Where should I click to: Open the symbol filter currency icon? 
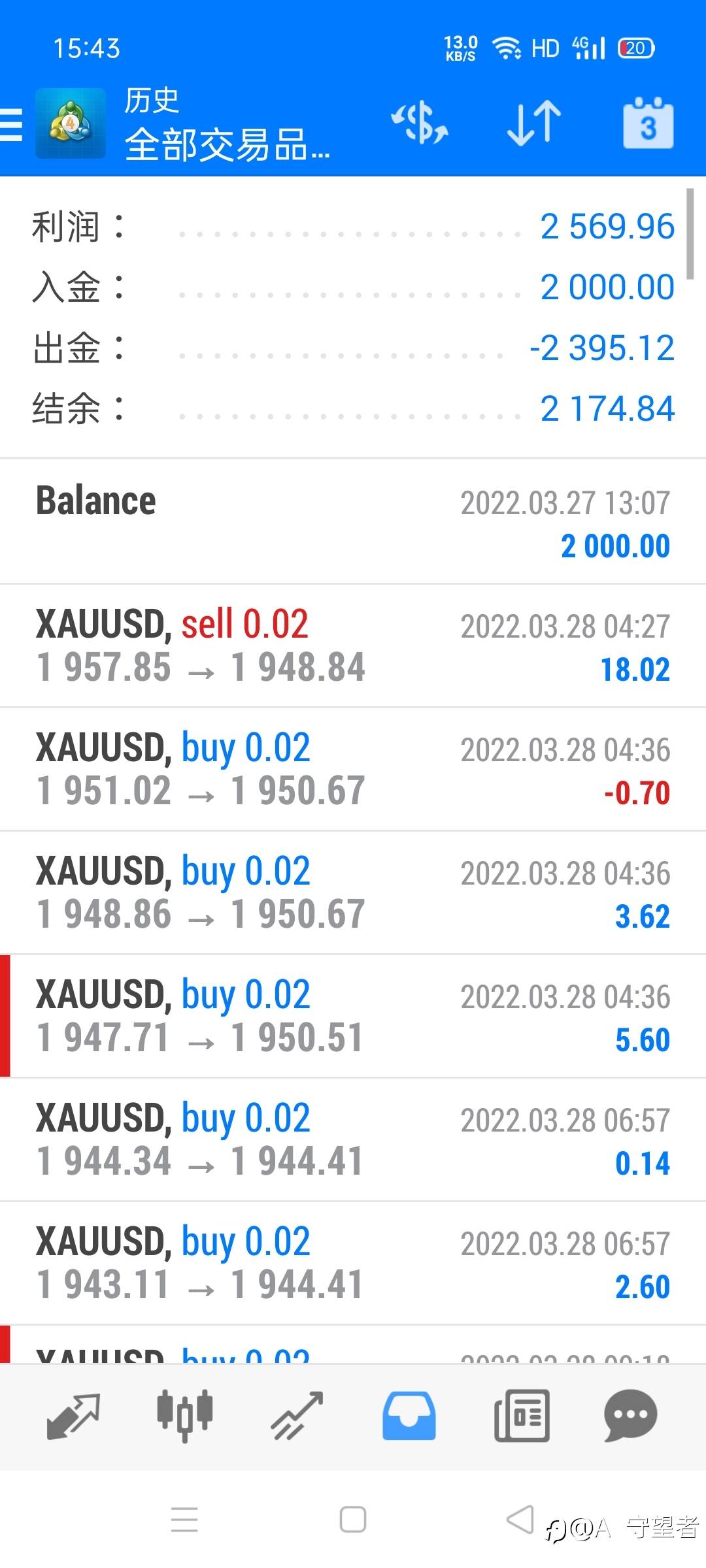point(420,123)
